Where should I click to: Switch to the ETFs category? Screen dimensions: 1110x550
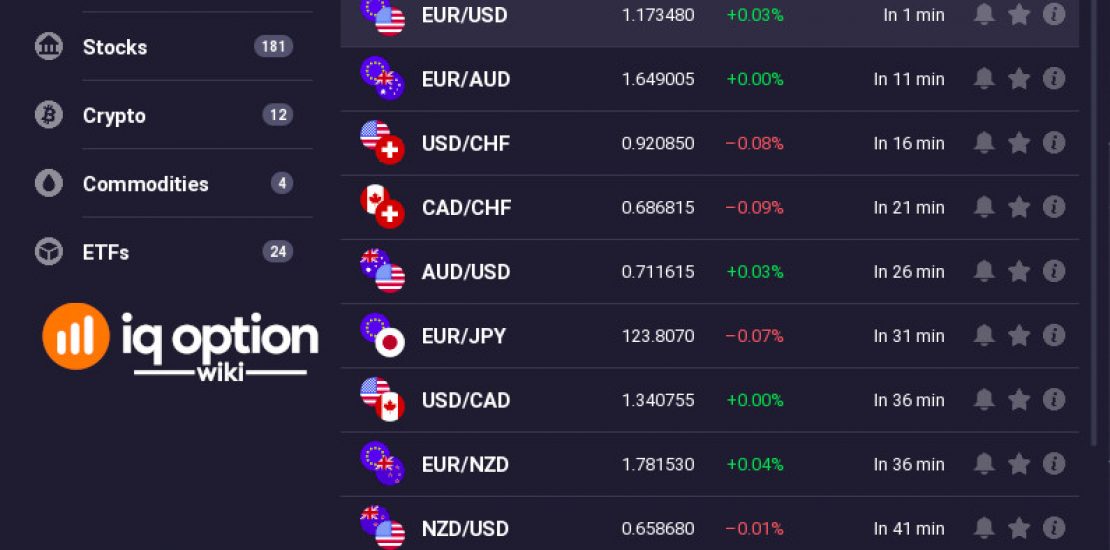106,252
